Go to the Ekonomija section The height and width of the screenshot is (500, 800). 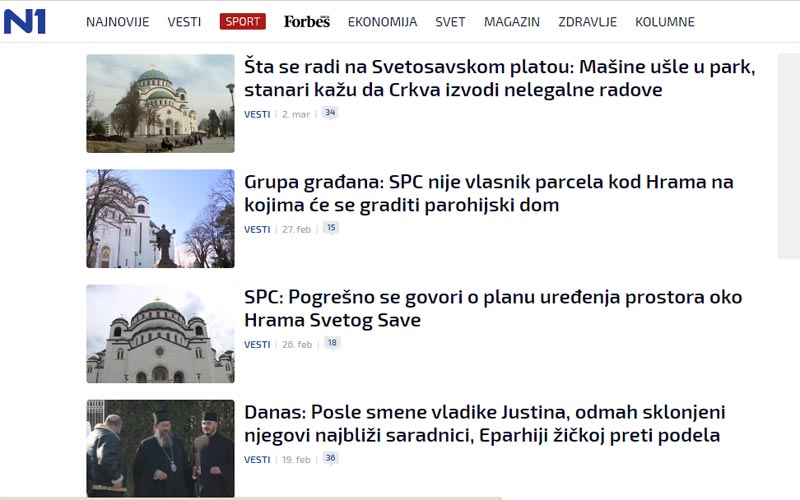(x=383, y=22)
